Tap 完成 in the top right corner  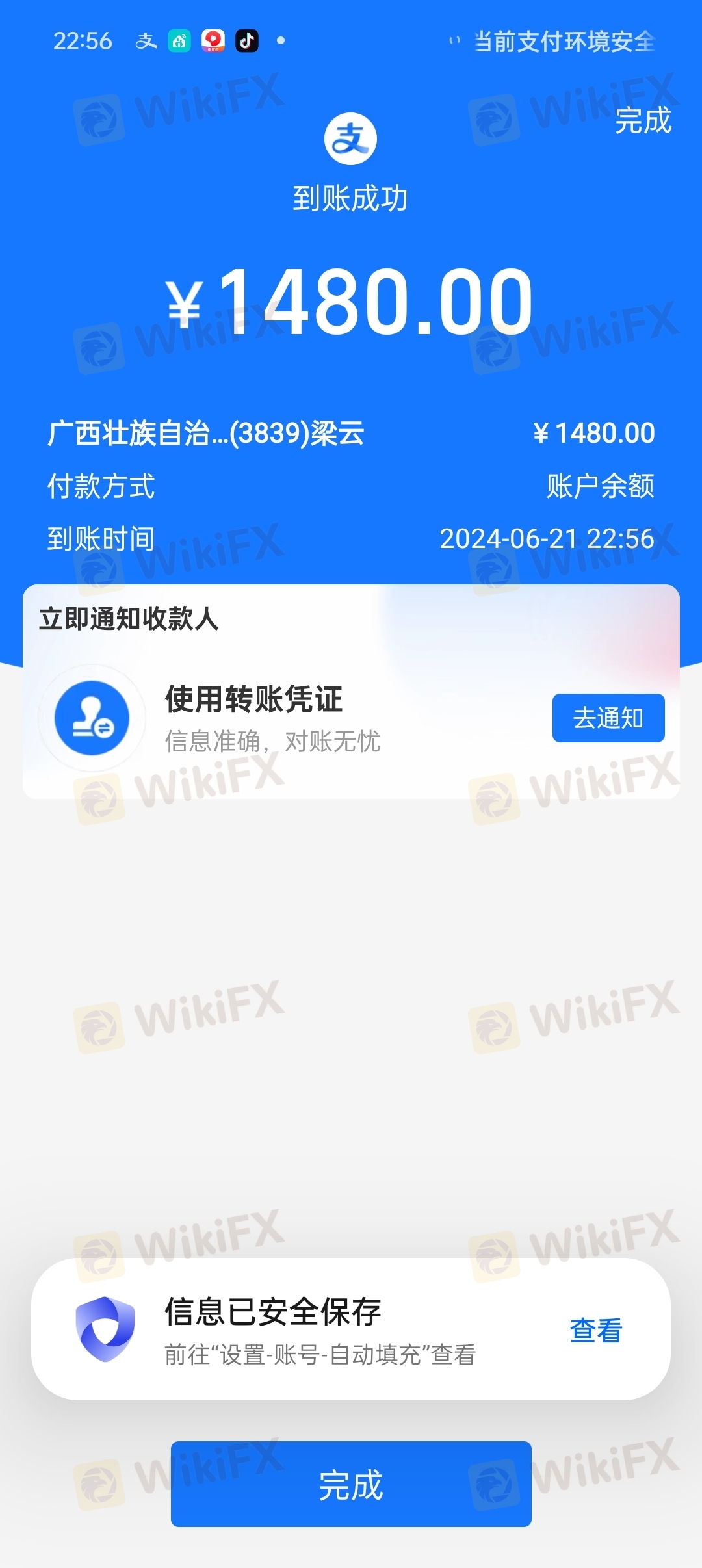(x=642, y=121)
